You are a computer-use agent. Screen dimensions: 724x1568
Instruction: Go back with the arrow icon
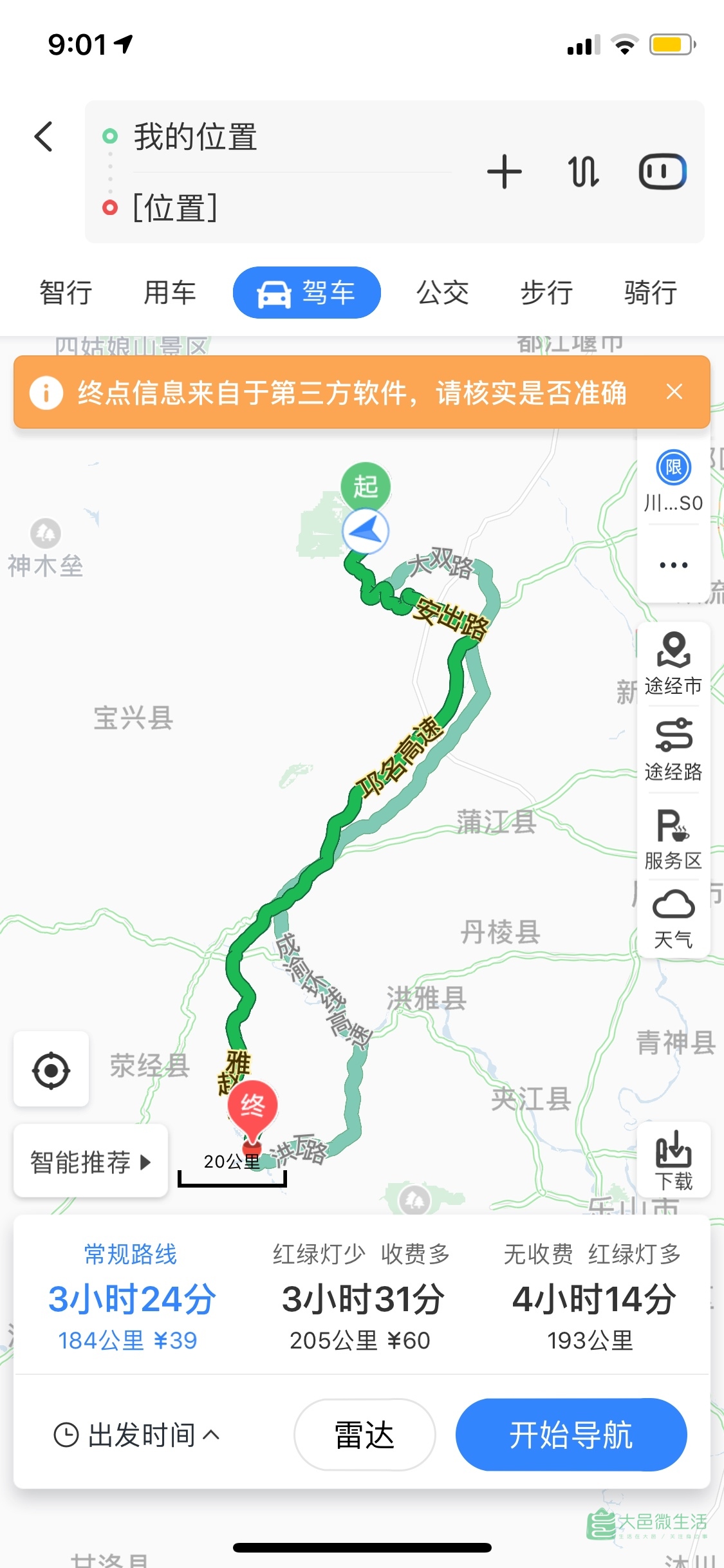click(43, 136)
